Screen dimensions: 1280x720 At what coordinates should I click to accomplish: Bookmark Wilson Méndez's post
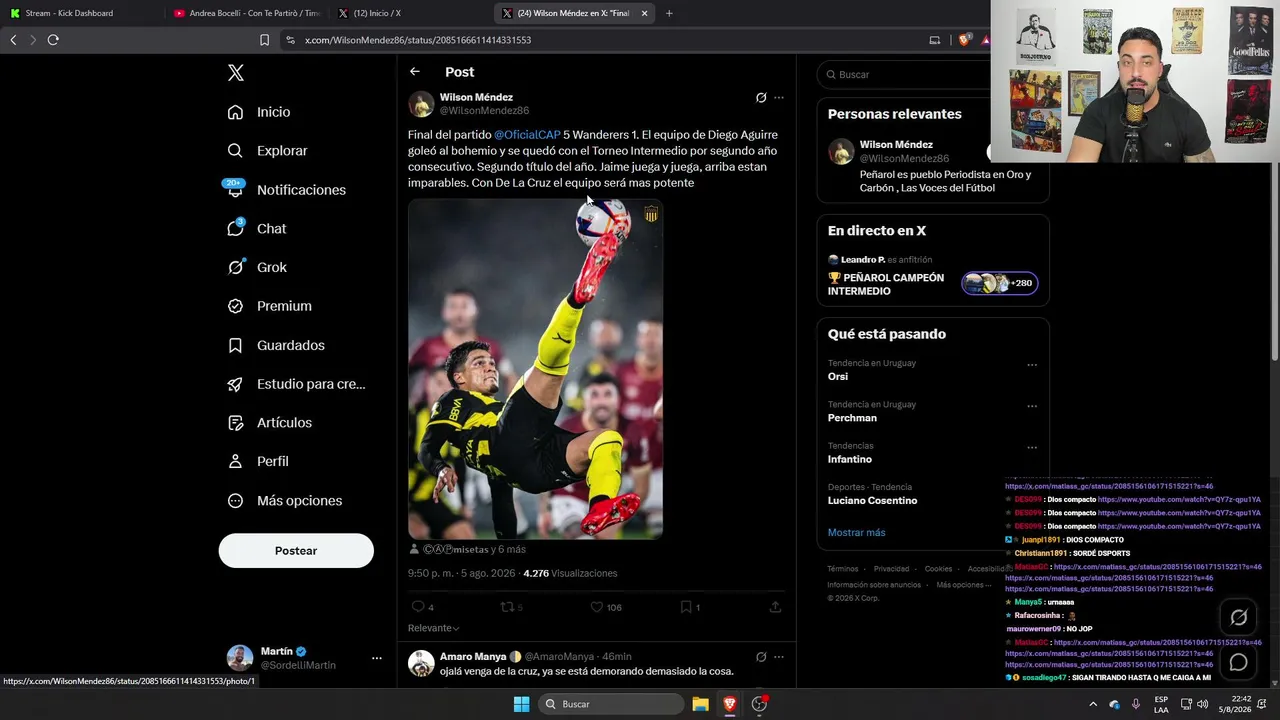[x=690, y=607]
